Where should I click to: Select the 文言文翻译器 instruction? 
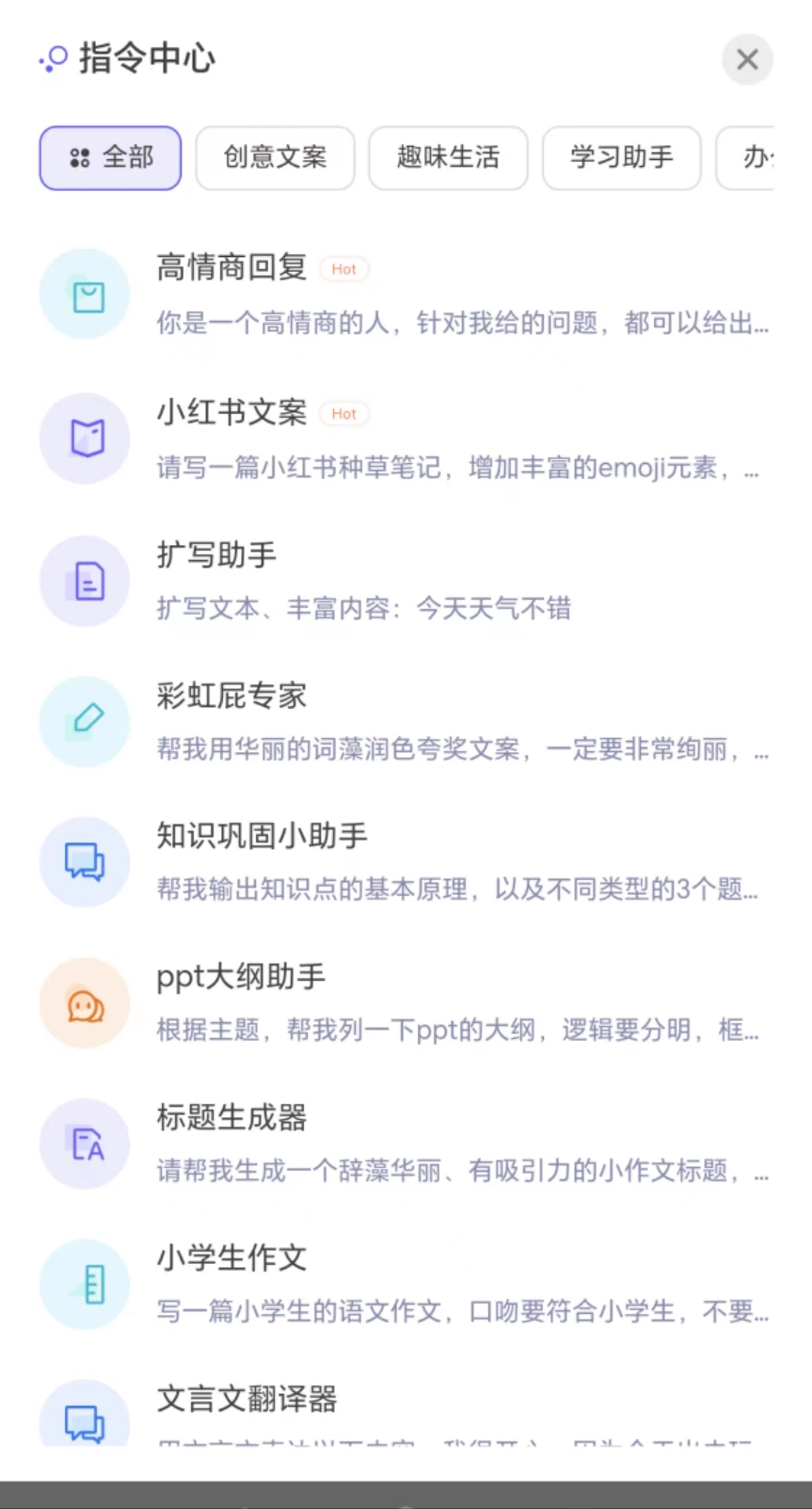pos(406,1411)
